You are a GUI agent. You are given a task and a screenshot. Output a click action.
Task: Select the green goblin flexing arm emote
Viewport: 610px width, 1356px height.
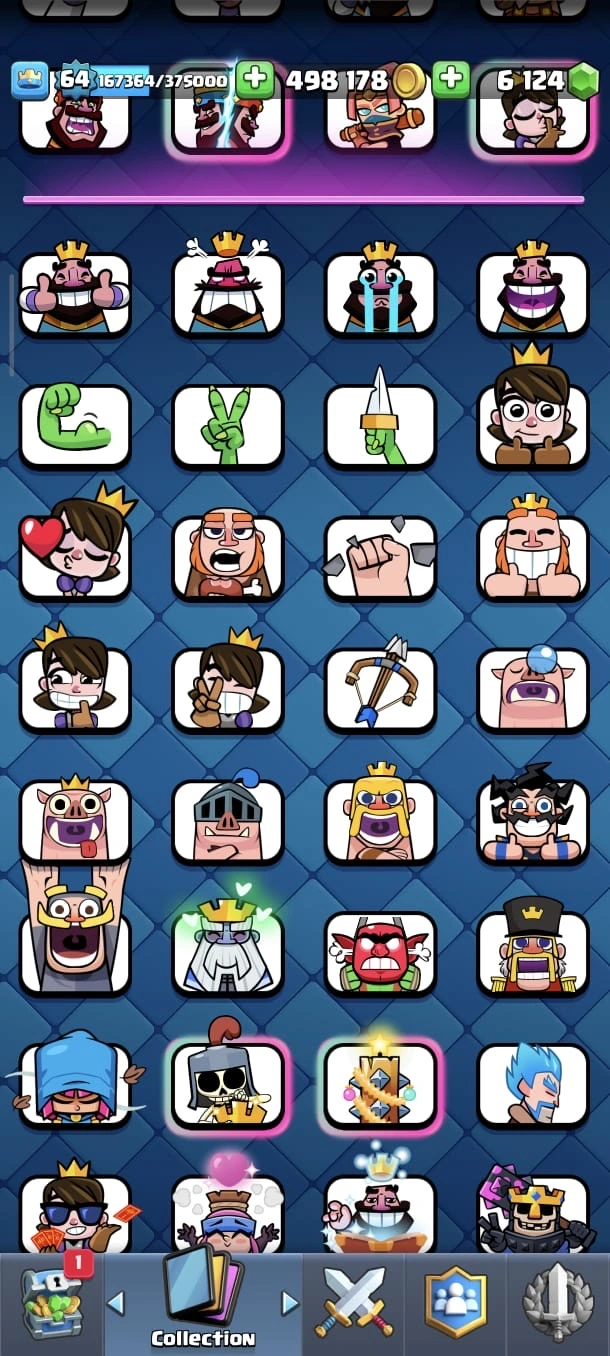click(x=75, y=425)
